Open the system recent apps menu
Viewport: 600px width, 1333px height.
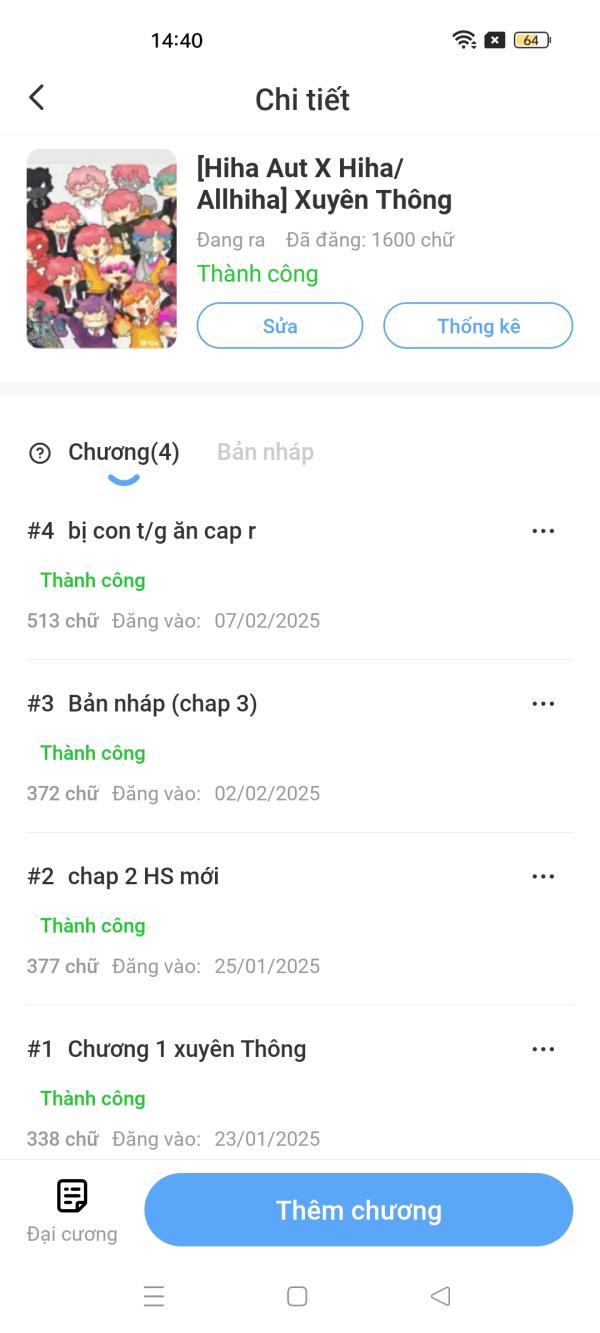click(154, 1297)
